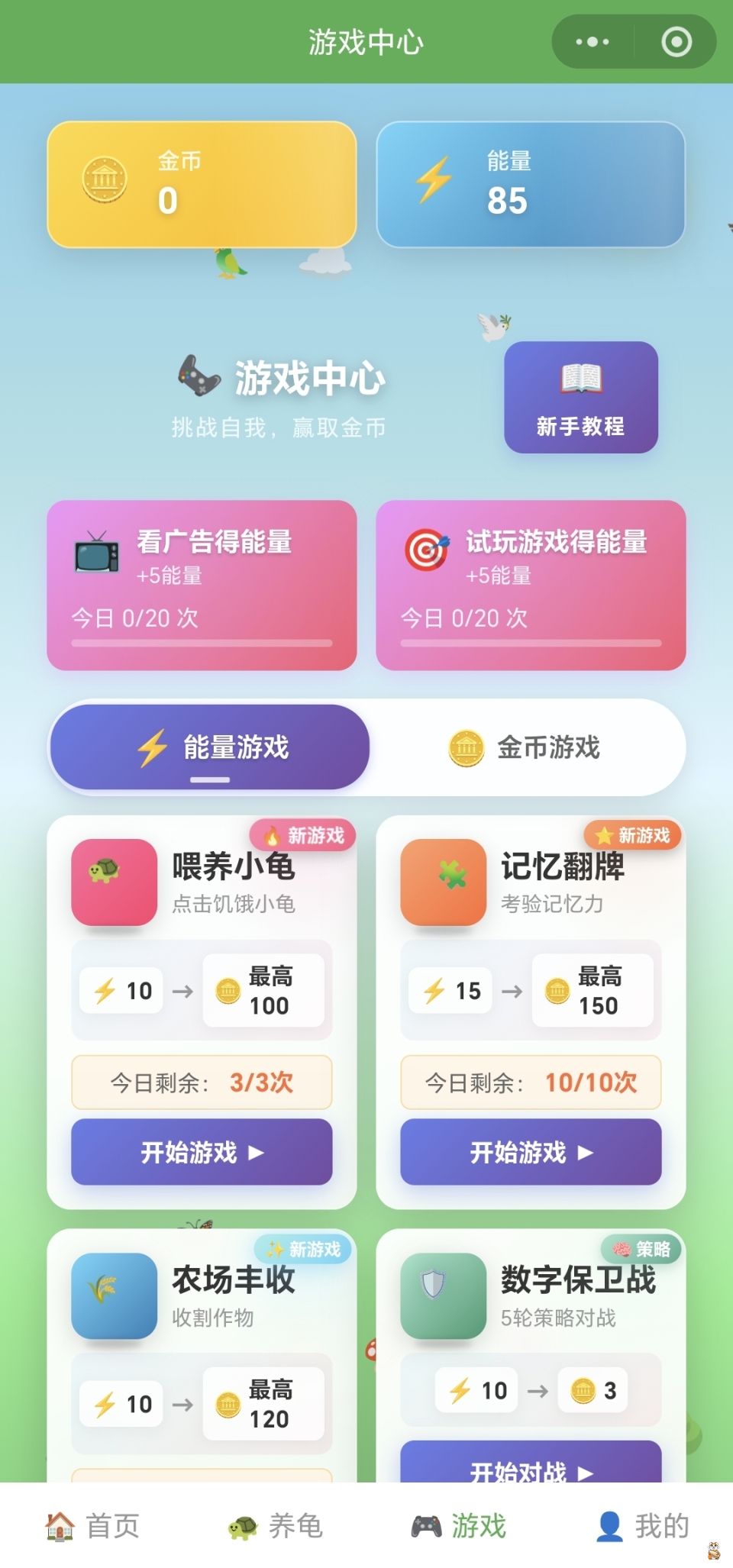
Task: Tap 开始对战 for 数字保卫战
Action: pyautogui.click(x=531, y=1466)
